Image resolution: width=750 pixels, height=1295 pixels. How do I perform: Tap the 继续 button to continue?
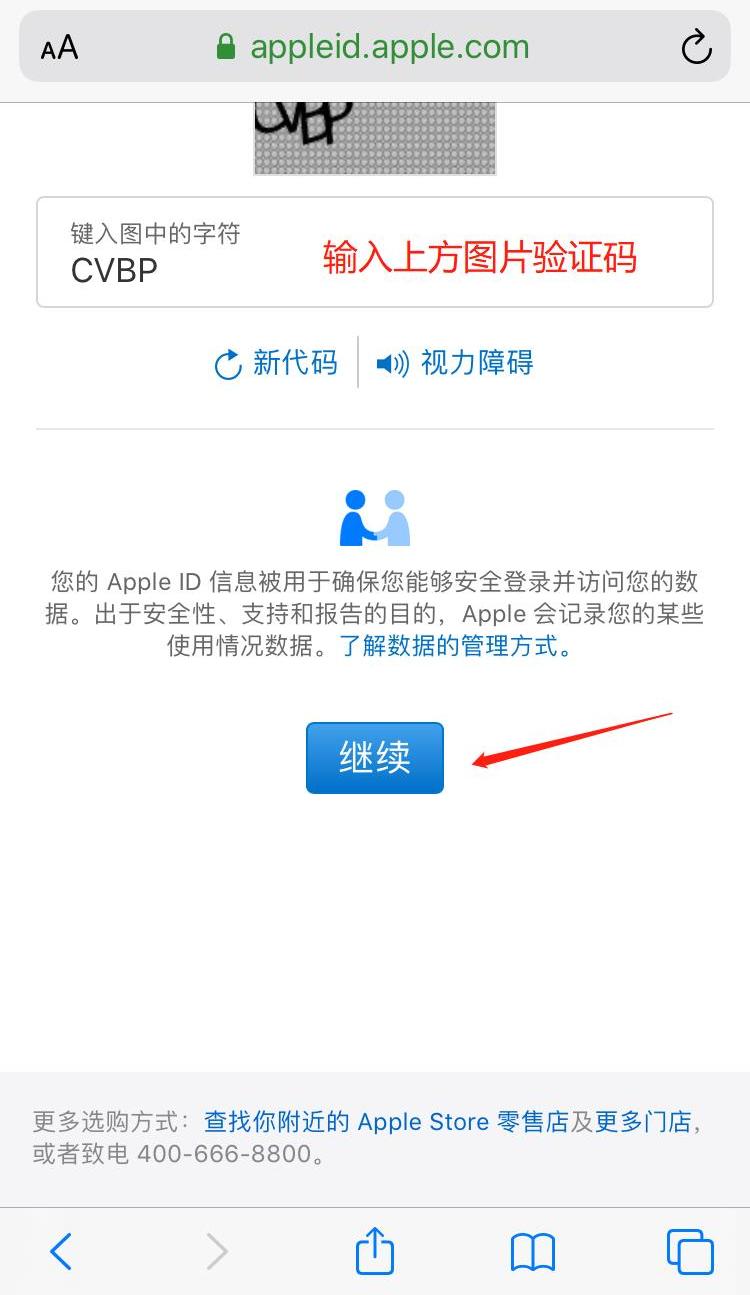coord(374,758)
